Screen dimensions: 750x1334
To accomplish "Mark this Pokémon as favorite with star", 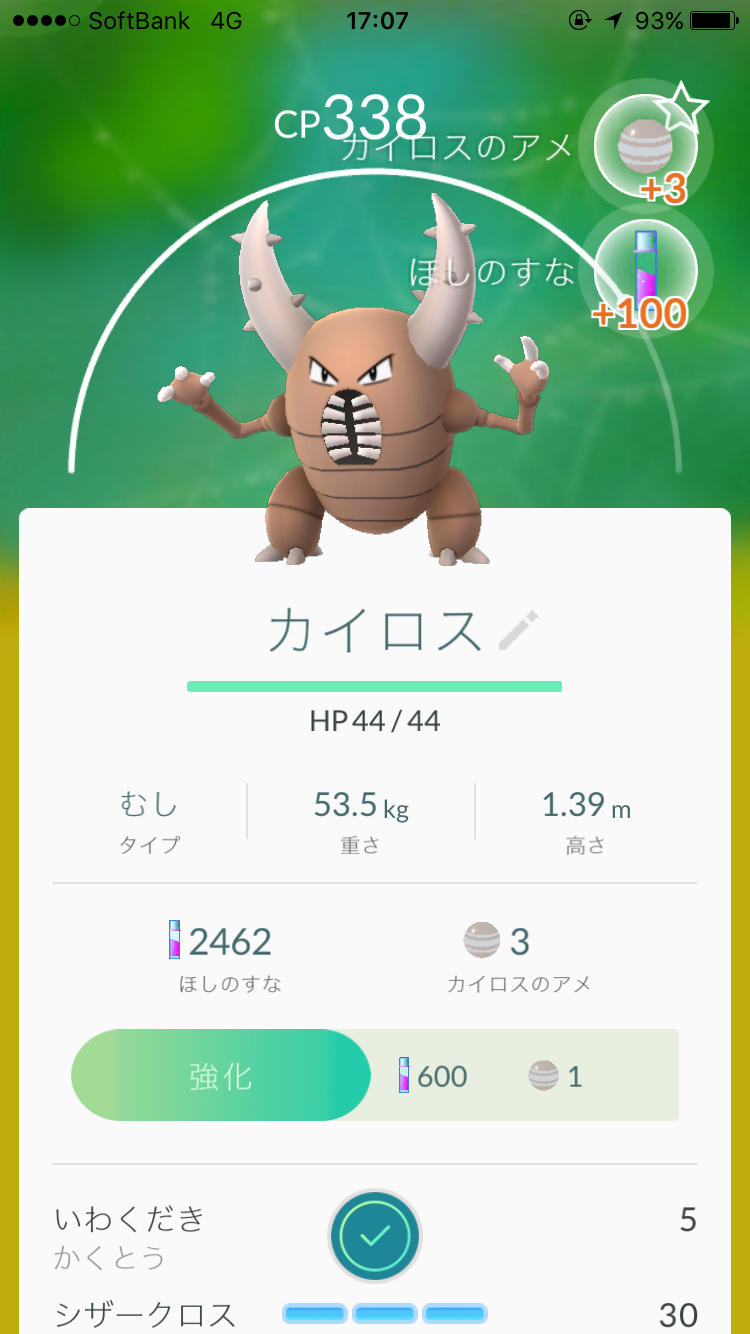I will pyautogui.click(x=682, y=108).
